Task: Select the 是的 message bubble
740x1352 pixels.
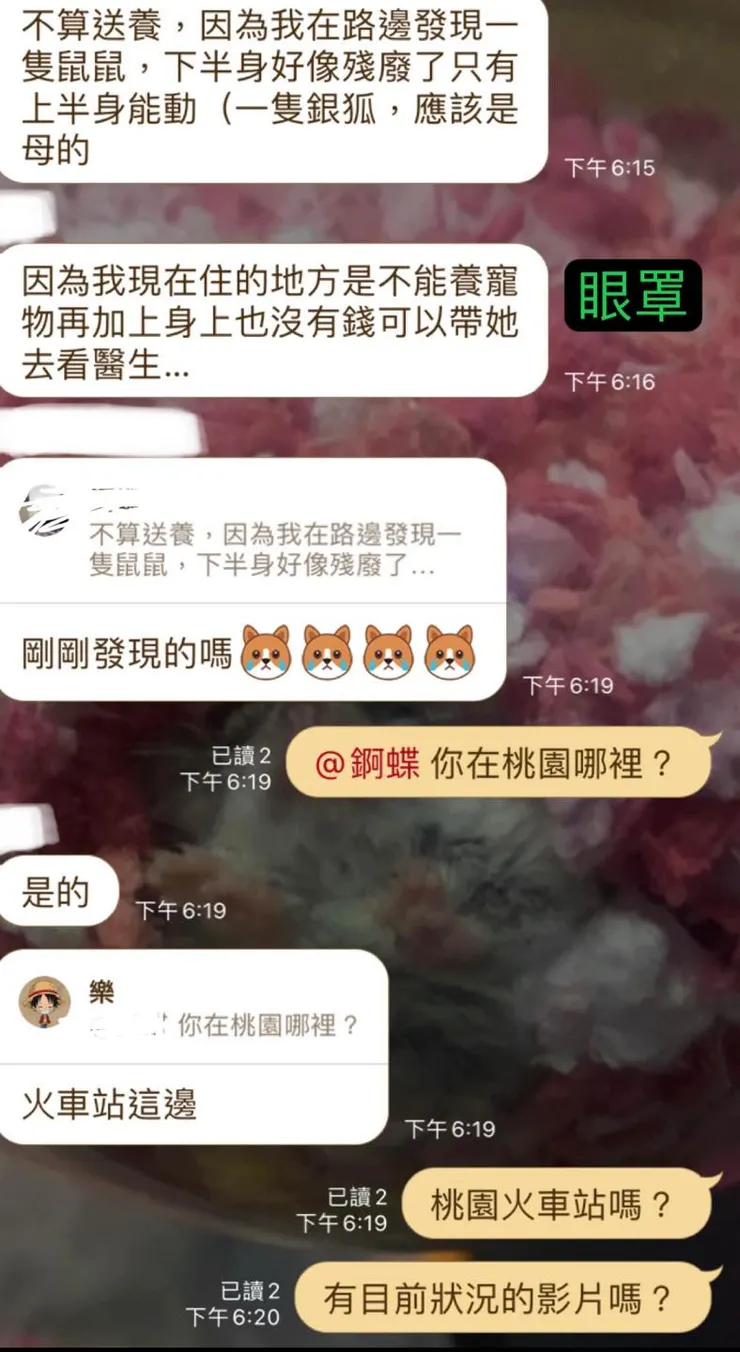Action: pyautogui.click(x=55, y=890)
